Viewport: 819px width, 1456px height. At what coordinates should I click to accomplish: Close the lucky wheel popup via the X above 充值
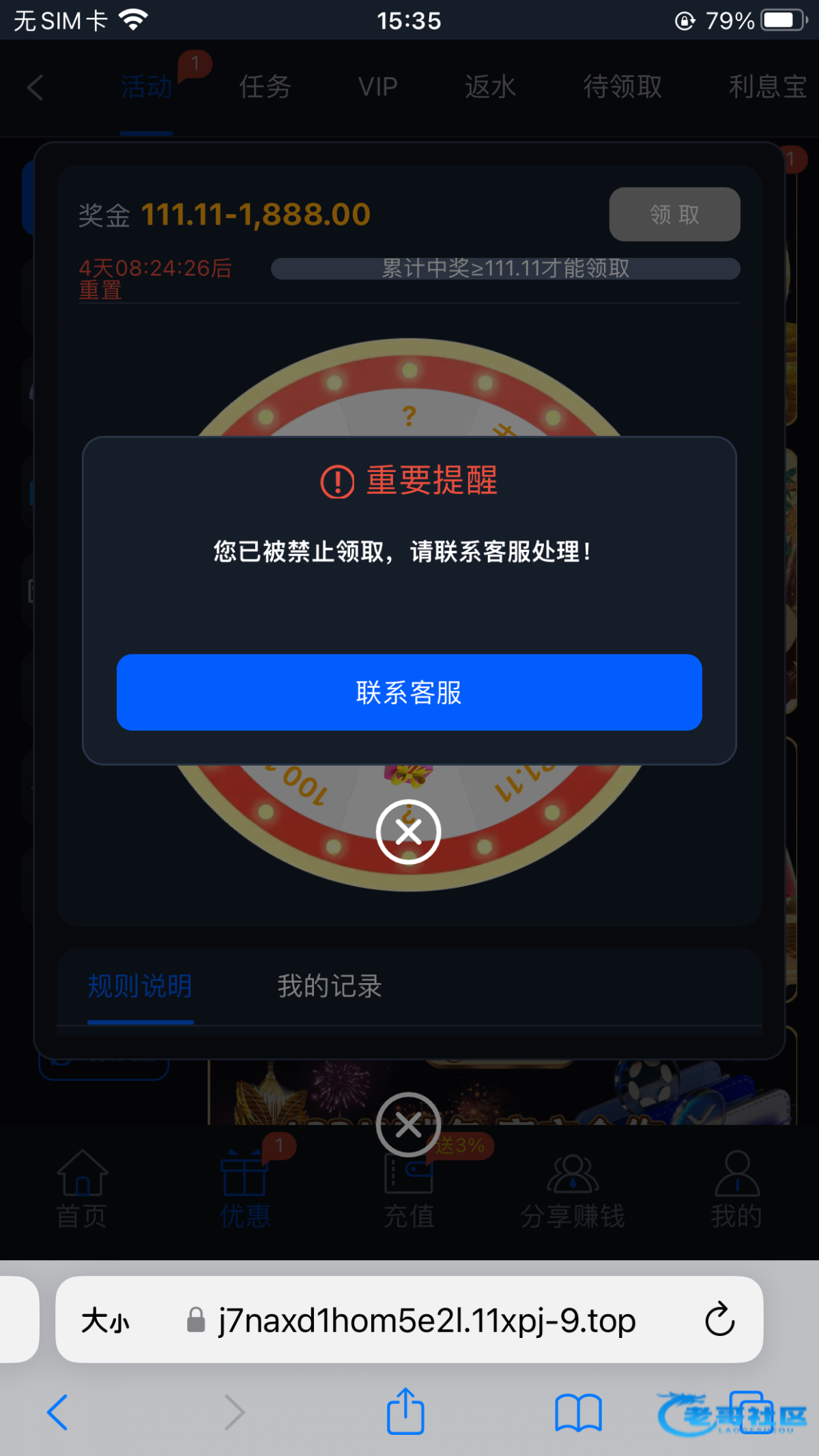pos(408,1124)
